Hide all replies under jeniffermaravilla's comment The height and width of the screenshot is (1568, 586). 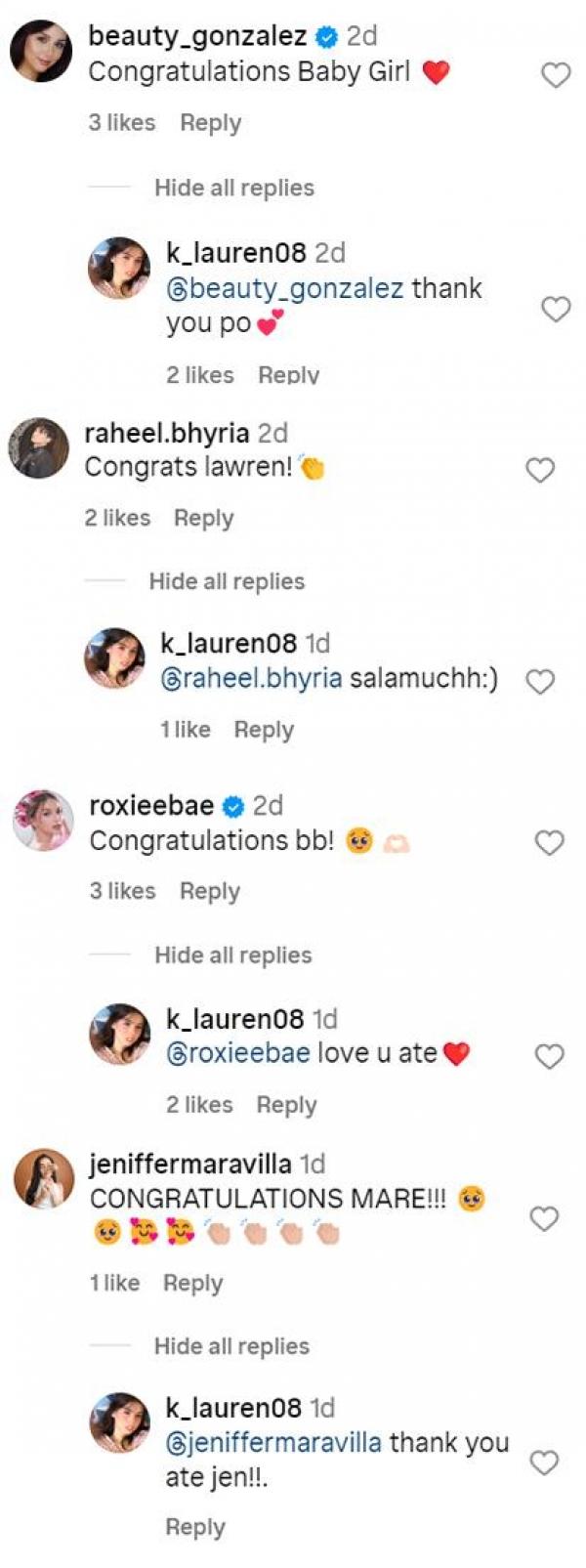click(x=231, y=1346)
